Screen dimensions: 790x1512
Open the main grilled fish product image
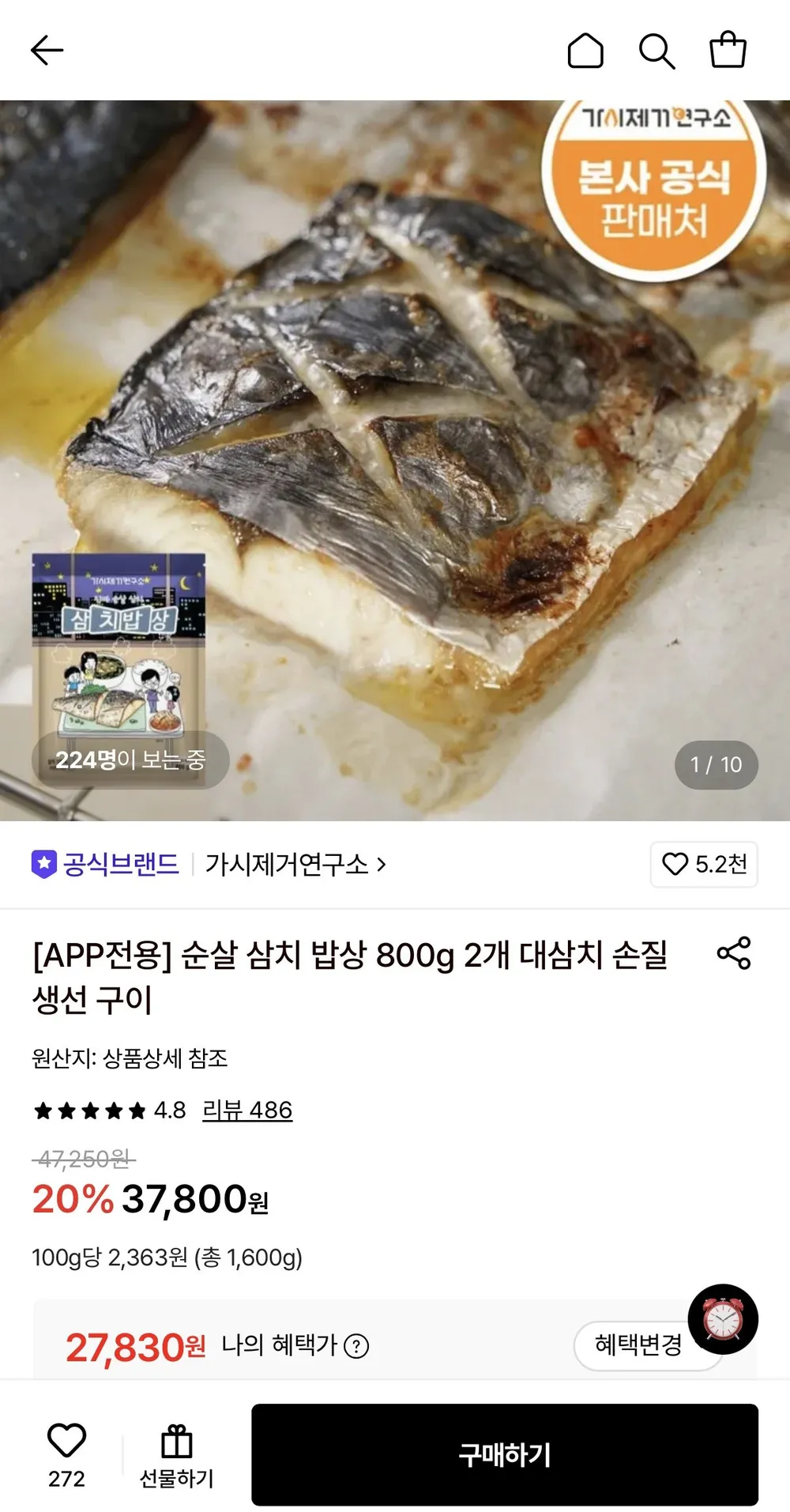(x=395, y=460)
